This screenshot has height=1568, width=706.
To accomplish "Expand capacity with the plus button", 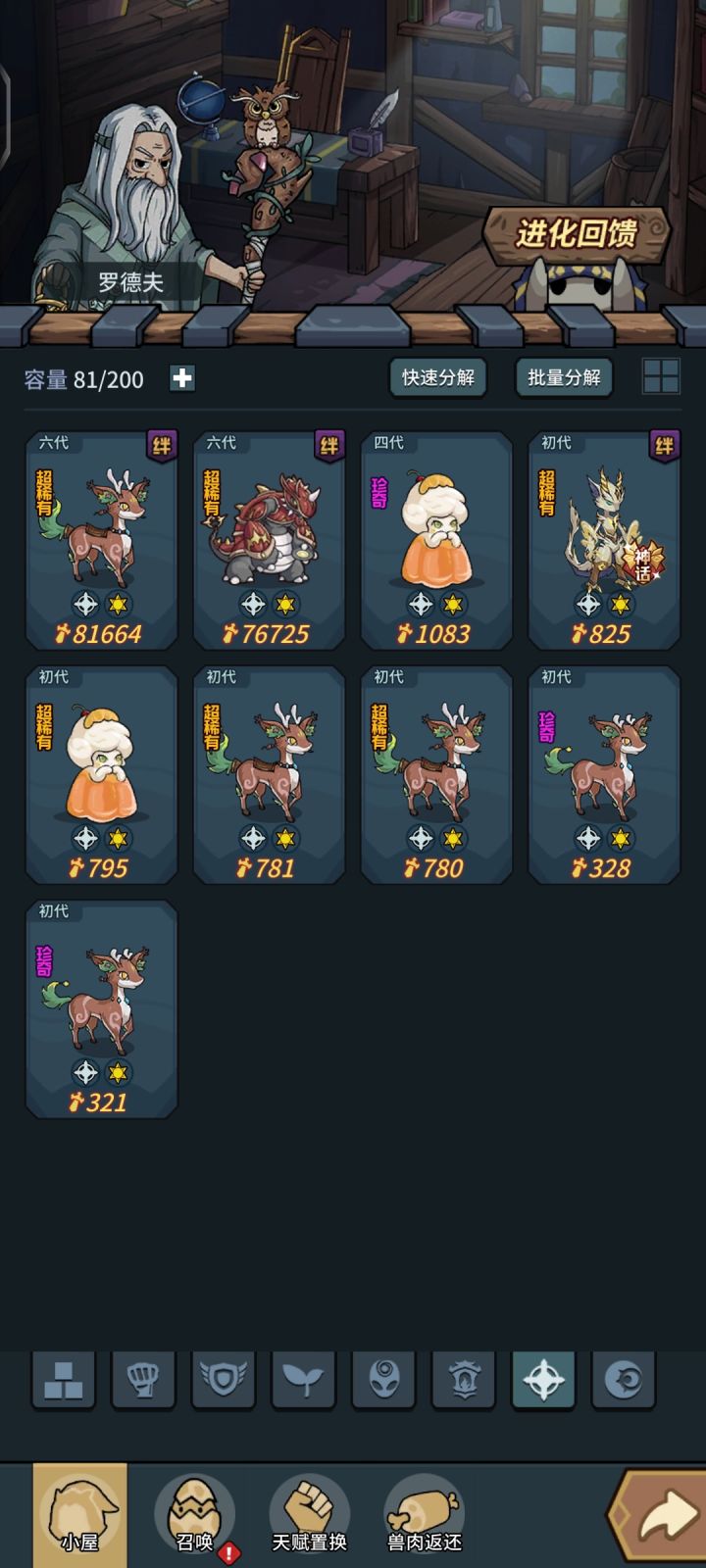I will pyautogui.click(x=181, y=377).
